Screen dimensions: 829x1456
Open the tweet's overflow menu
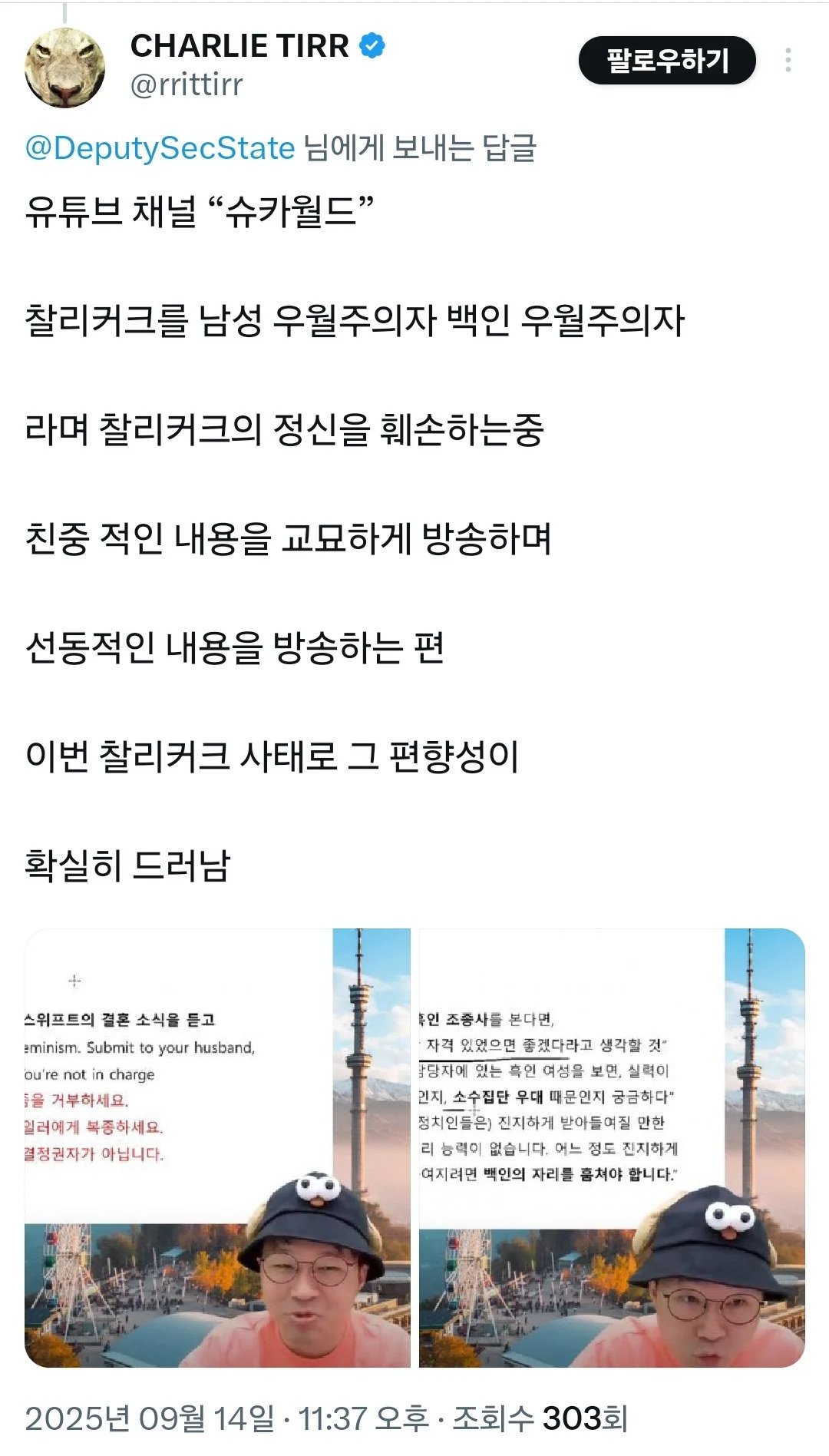pos(788,61)
